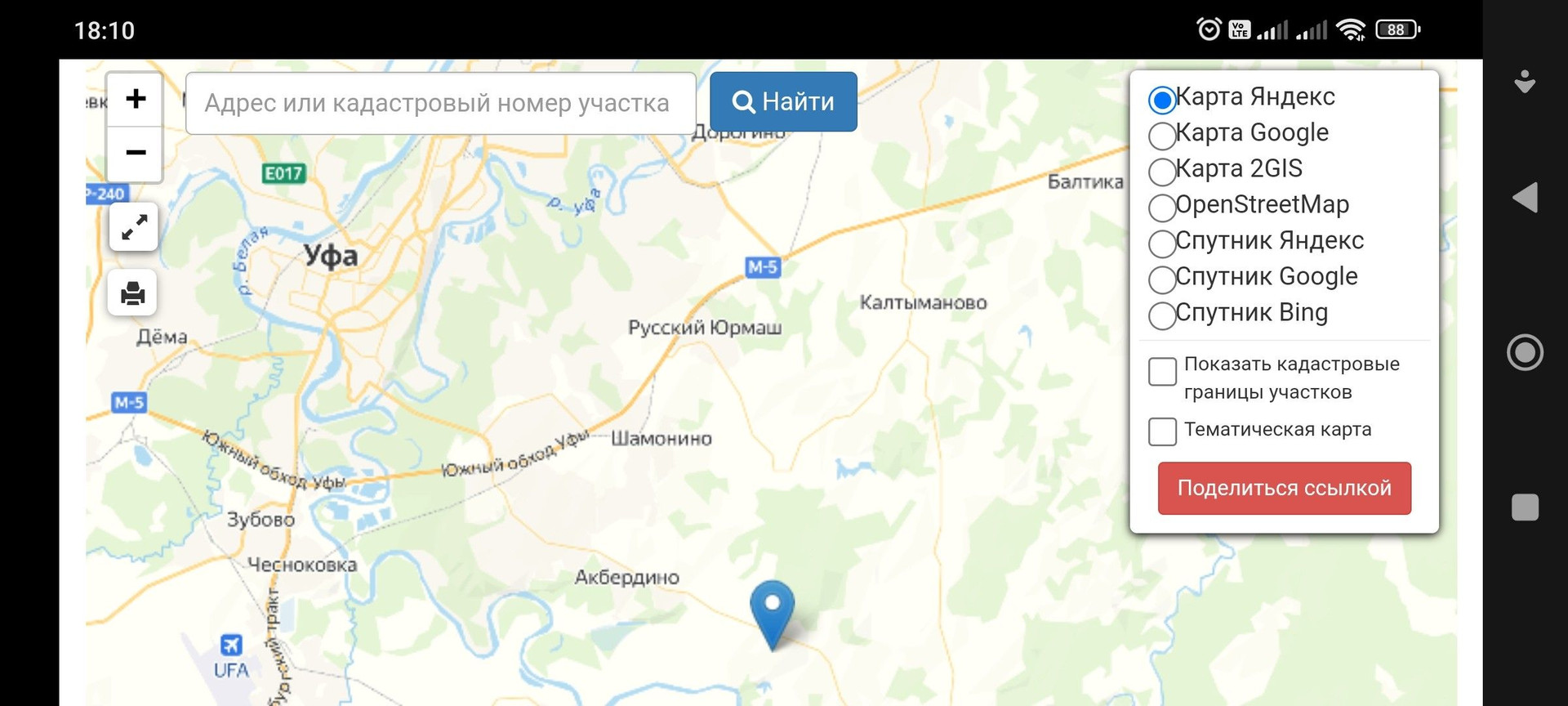Zoom out the map with minus button

click(x=135, y=154)
